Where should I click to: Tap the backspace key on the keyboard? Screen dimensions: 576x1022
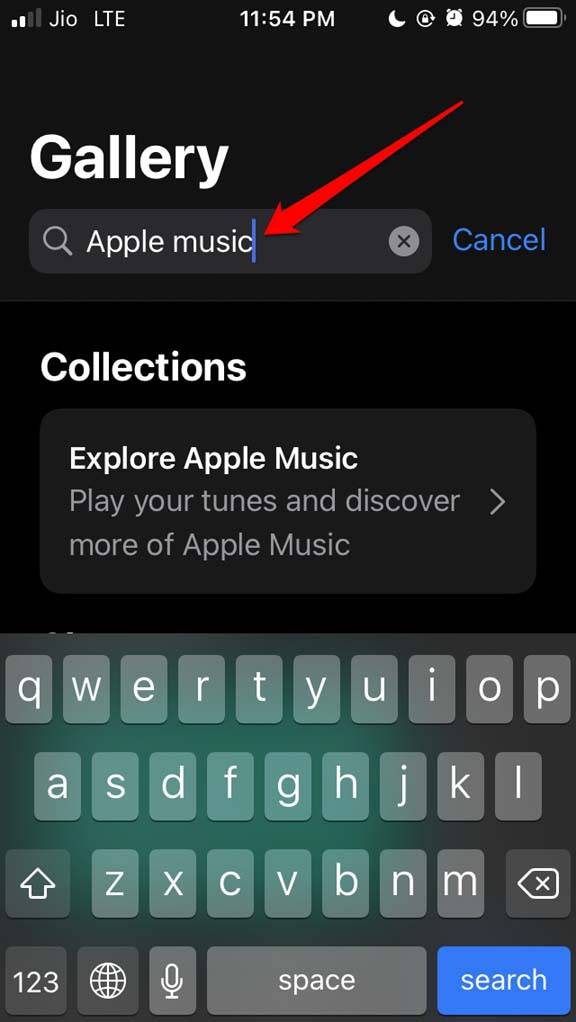click(538, 883)
